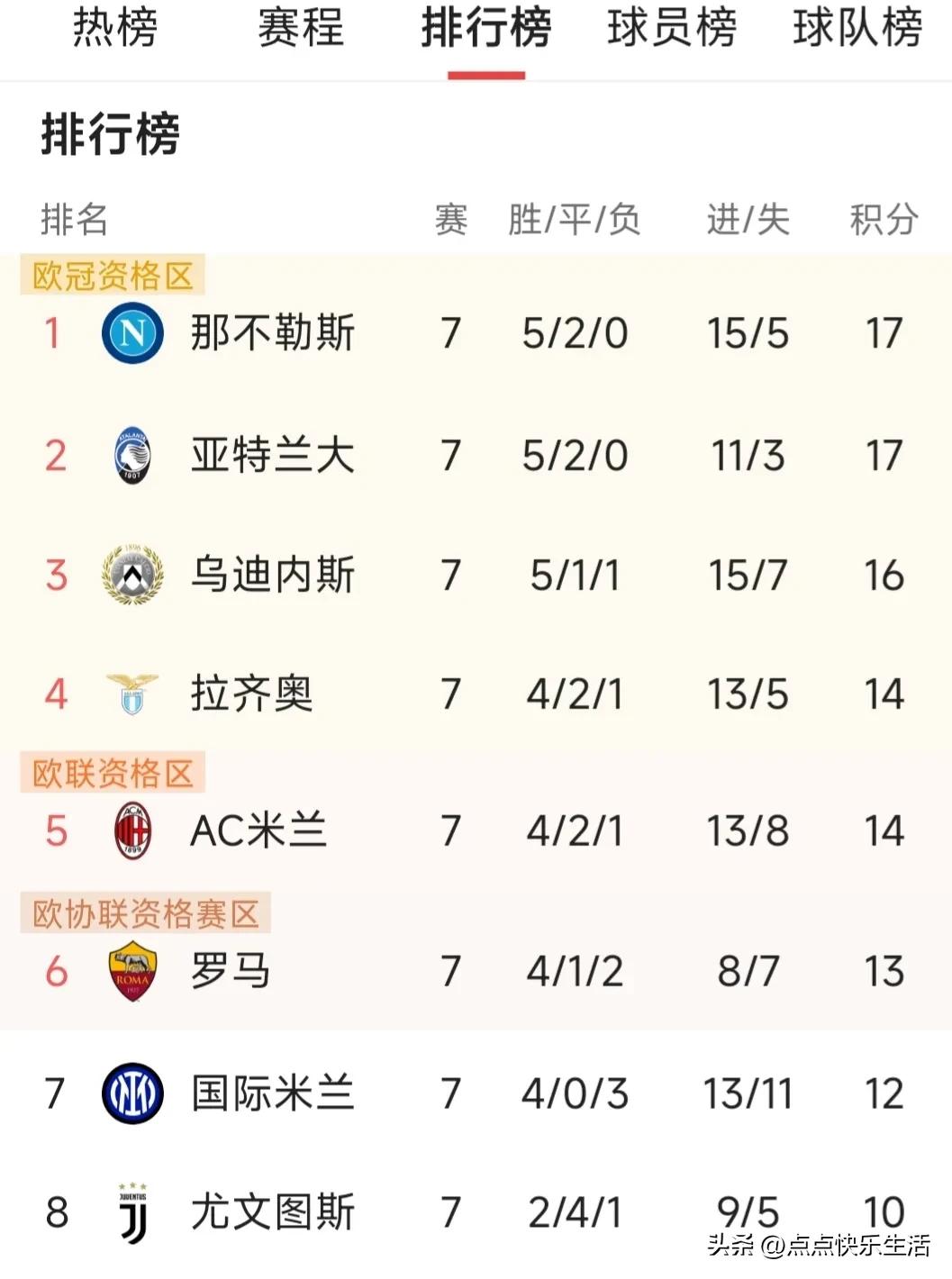Select the AC Milan club badge
The width and height of the screenshot is (952, 1279).
click(x=132, y=832)
